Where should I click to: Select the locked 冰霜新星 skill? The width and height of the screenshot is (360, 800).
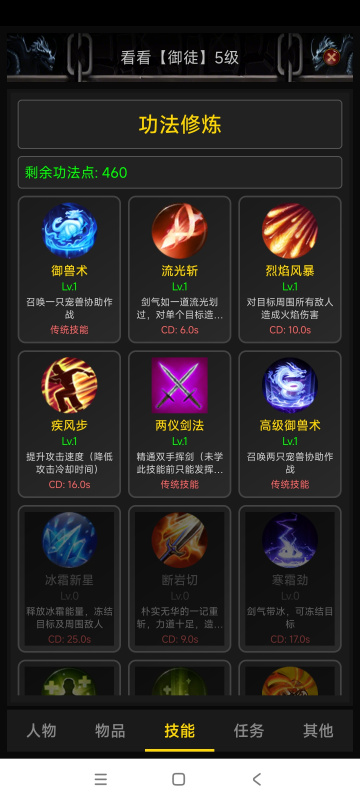tap(69, 579)
